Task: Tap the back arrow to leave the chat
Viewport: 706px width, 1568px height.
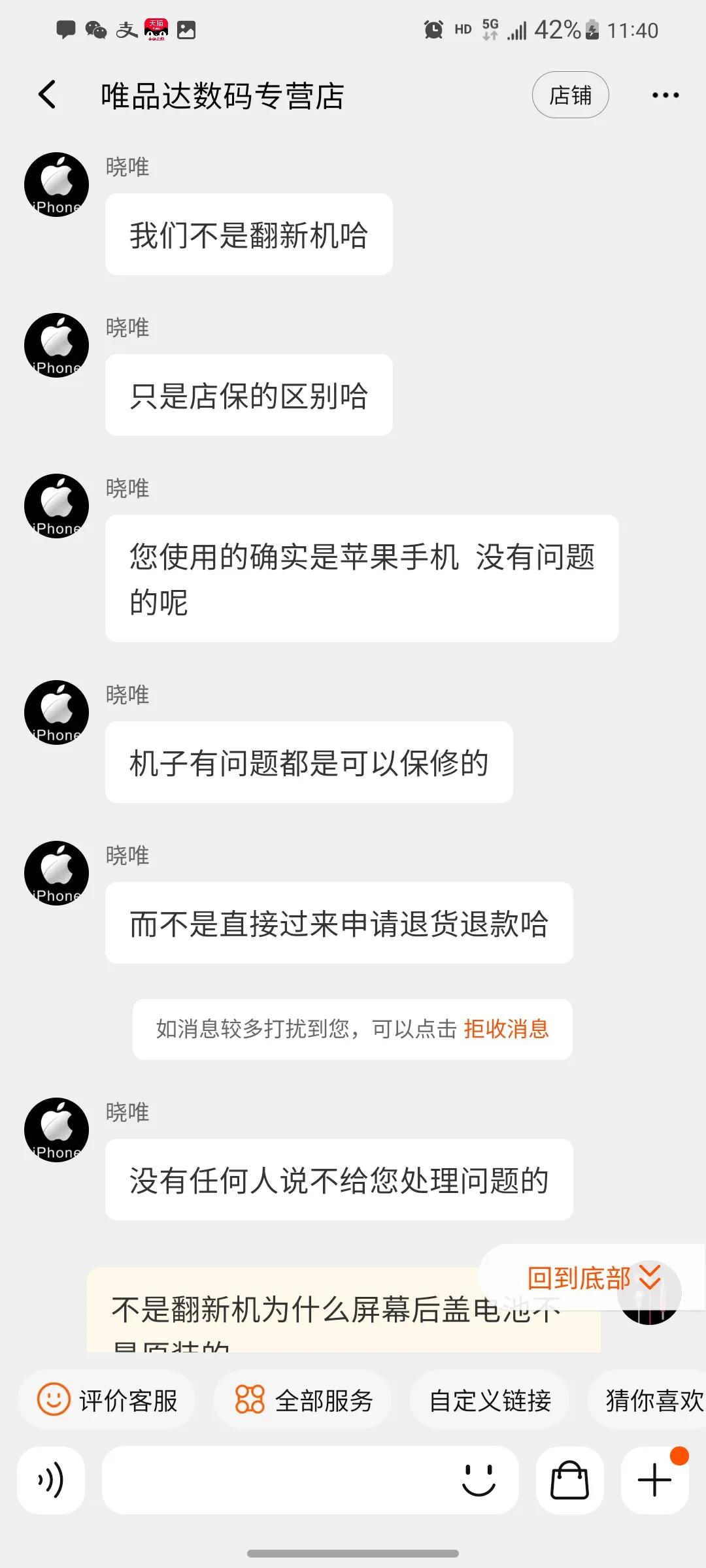Action: point(46,95)
